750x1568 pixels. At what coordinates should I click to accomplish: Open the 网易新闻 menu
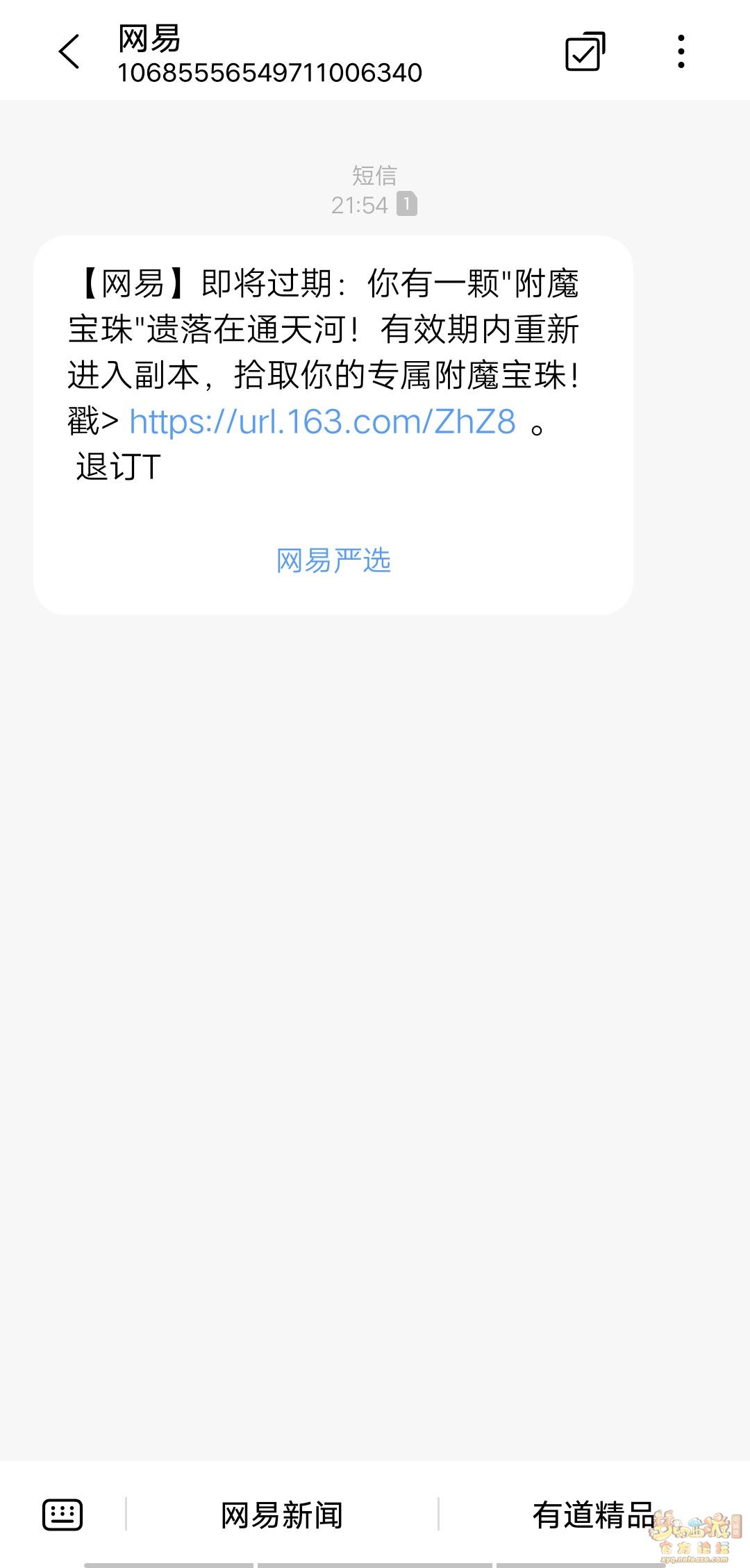(x=281, y=1515)
